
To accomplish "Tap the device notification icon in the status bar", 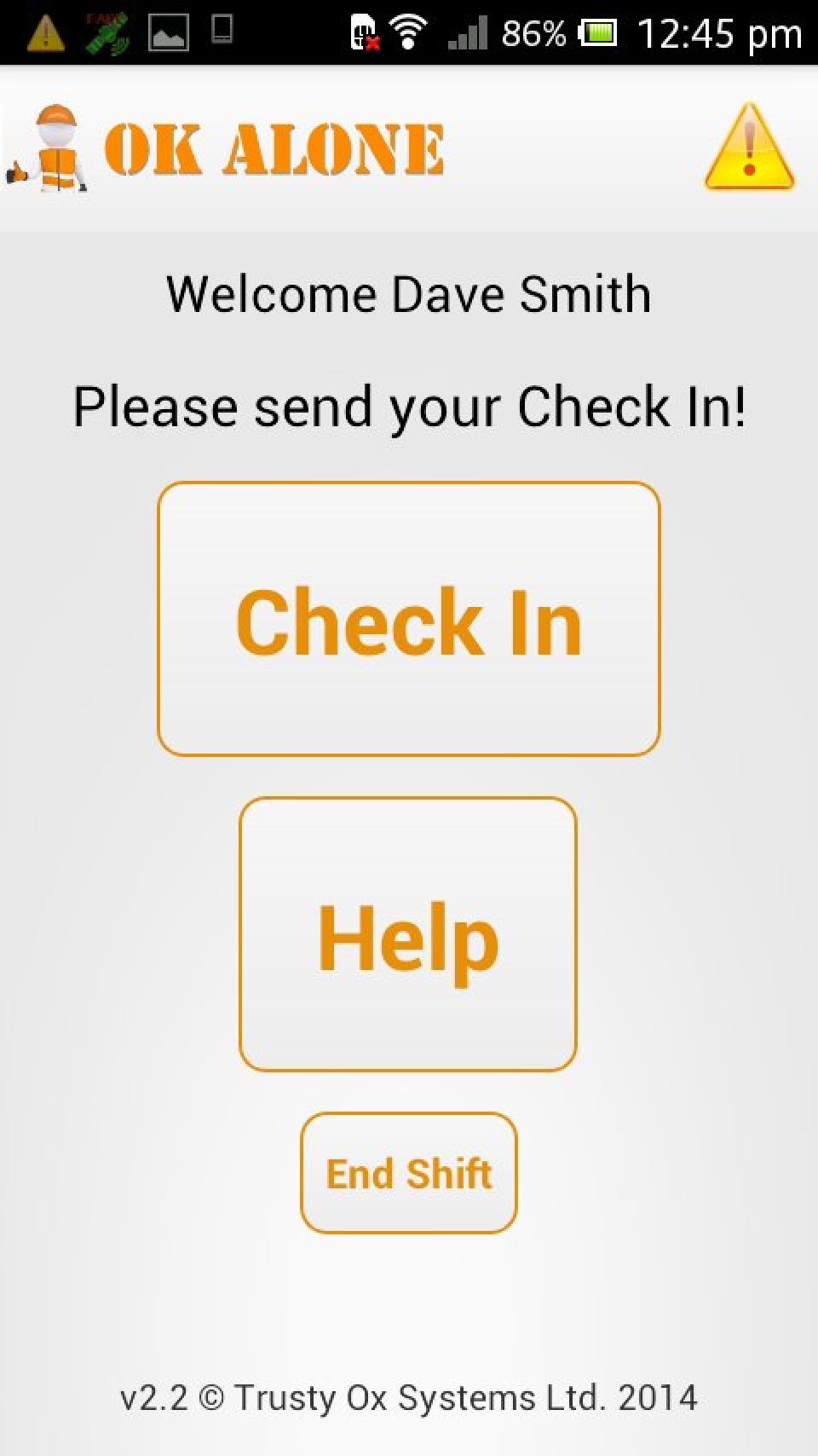I will pos(222,32).
